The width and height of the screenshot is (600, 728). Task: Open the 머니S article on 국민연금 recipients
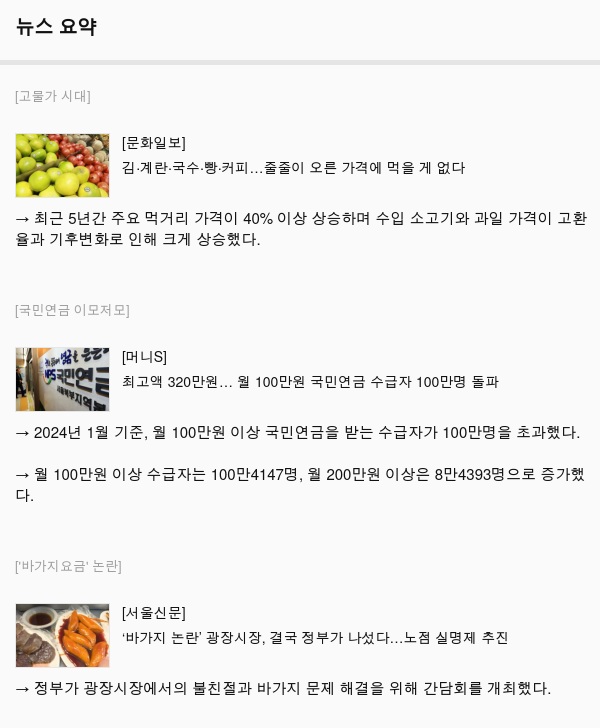[310, 382]
